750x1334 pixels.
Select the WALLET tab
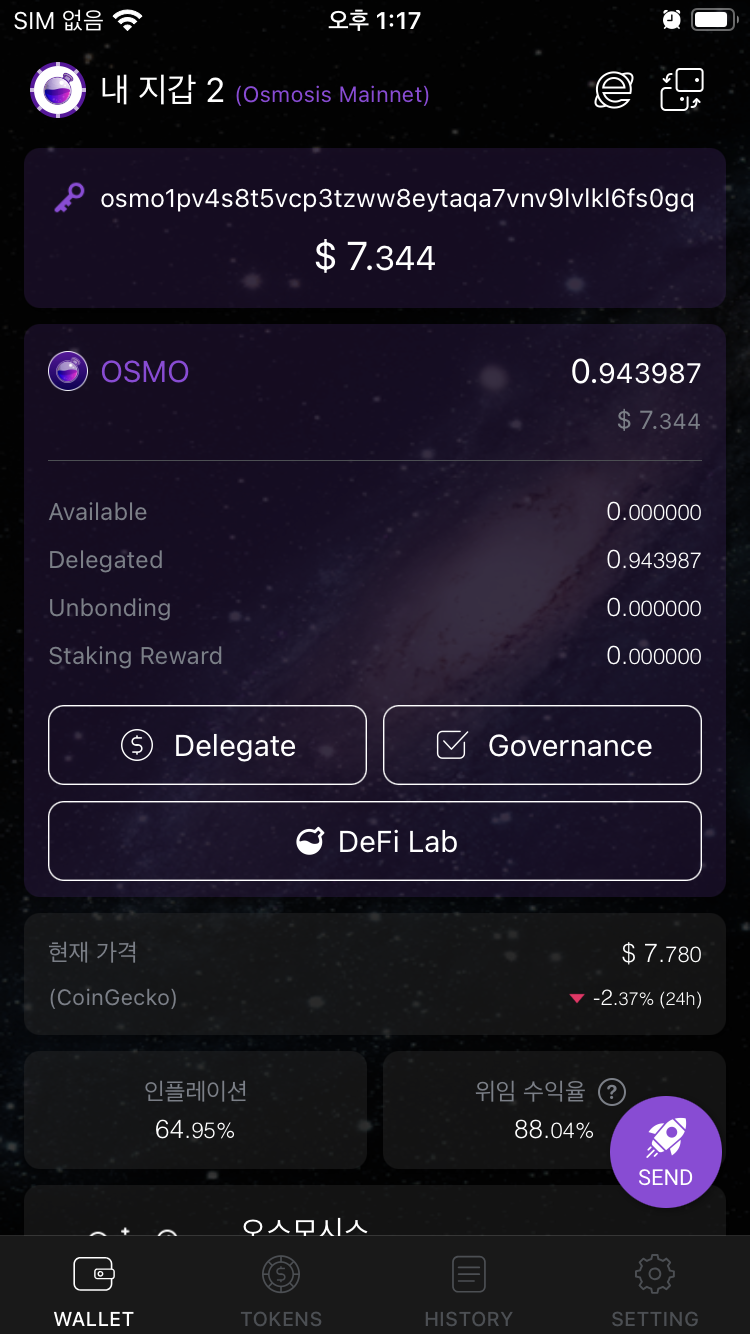pos(94,1290)
